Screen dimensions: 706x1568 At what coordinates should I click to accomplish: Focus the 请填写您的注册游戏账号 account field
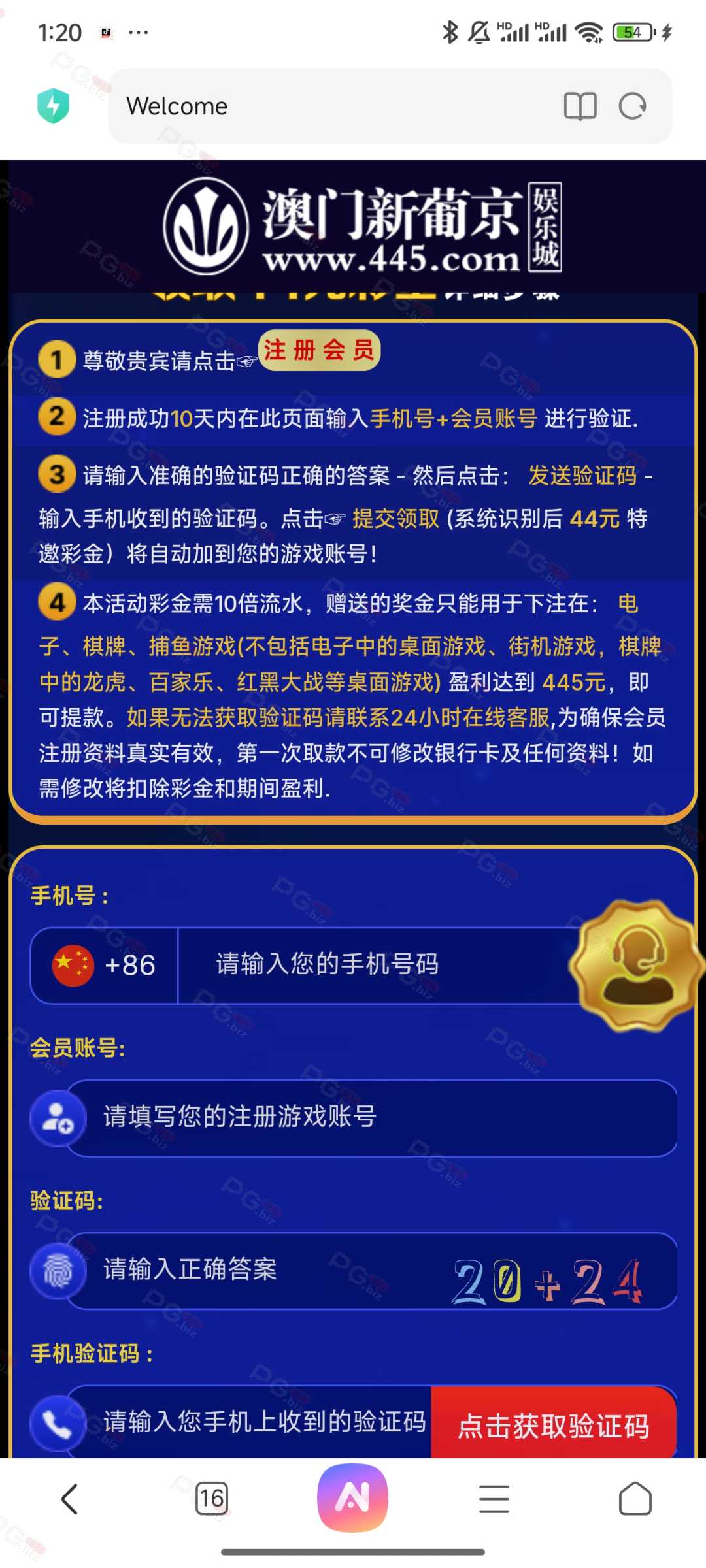[x=373, y=1118]
